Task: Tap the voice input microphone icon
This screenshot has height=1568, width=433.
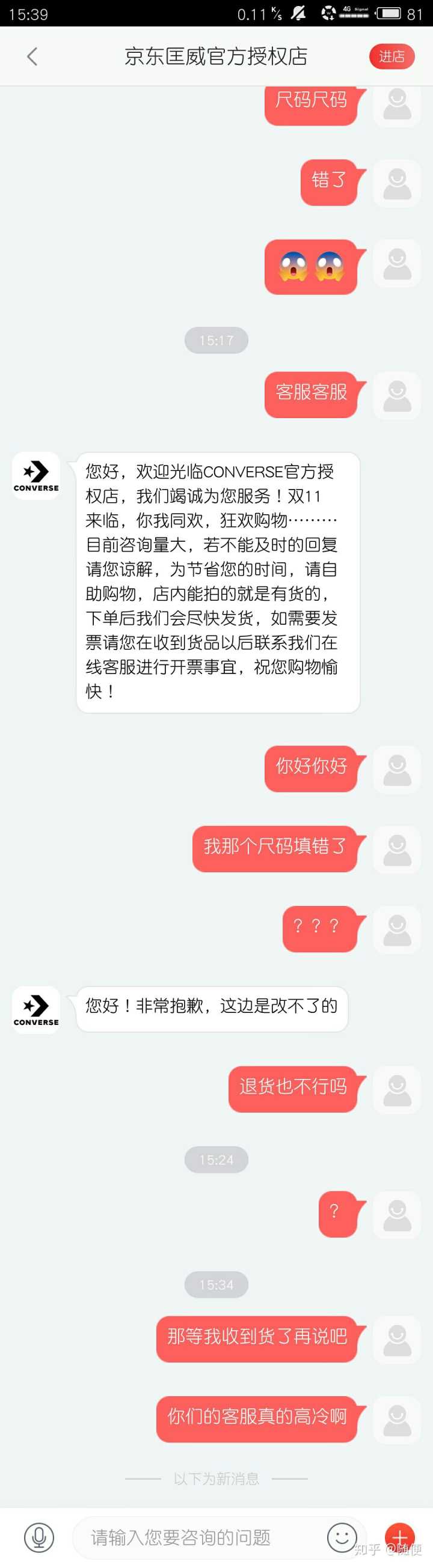Action: 39,1537
